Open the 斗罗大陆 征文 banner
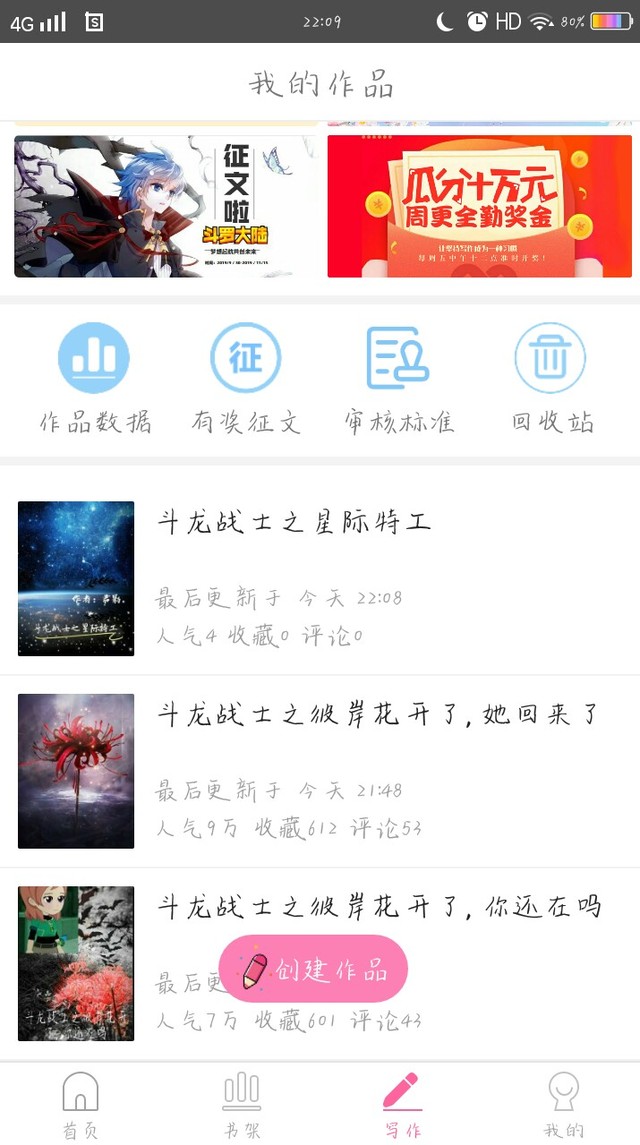This screenshot has width=640, height=1145. (x=165, y=207)
